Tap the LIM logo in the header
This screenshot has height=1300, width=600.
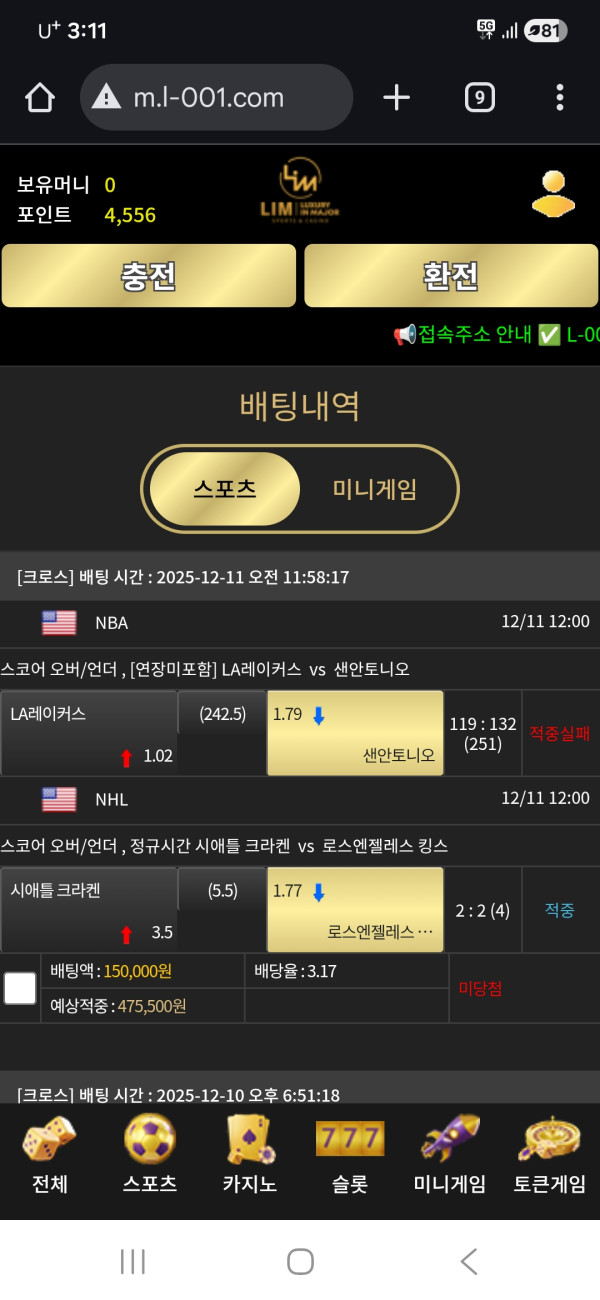(x=299, y=194)
